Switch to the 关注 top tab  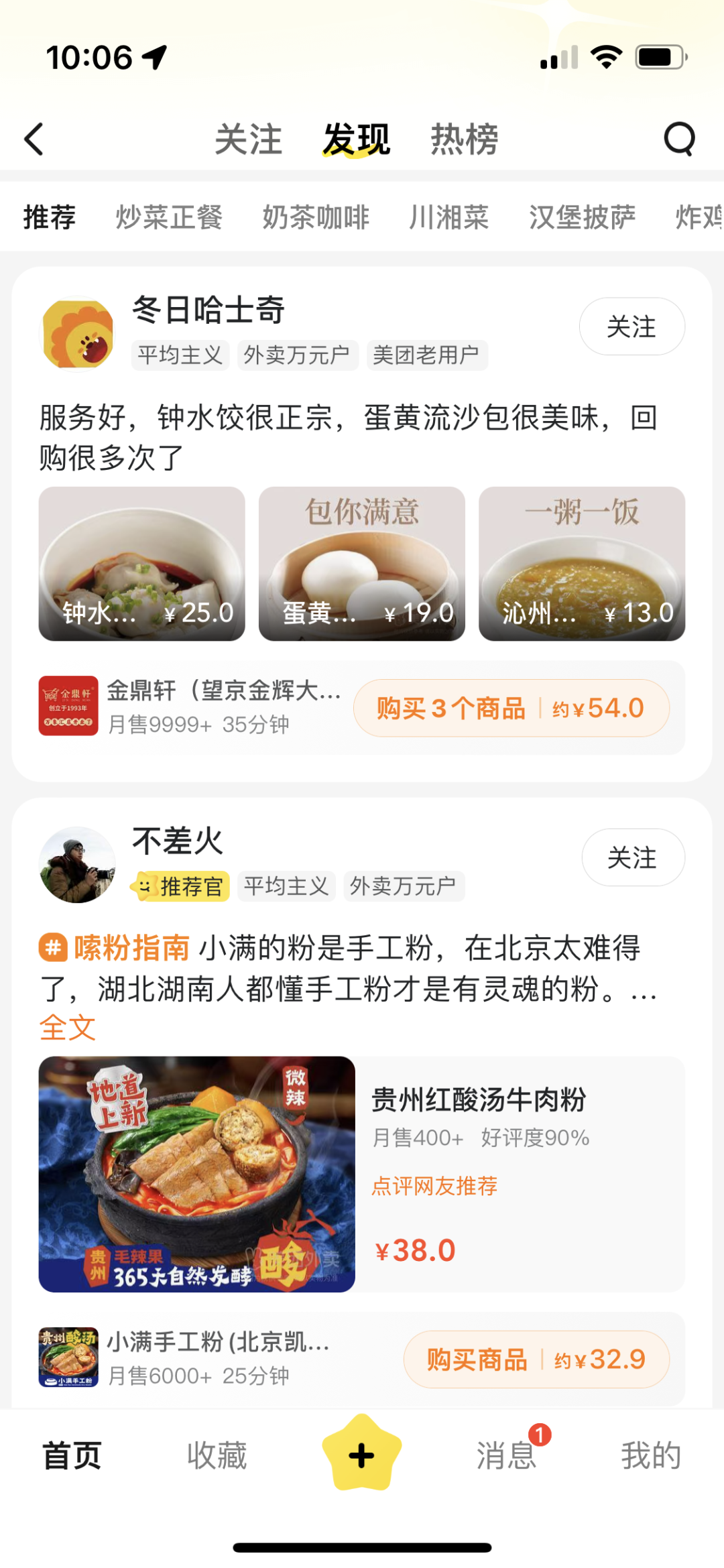point(248,139)
